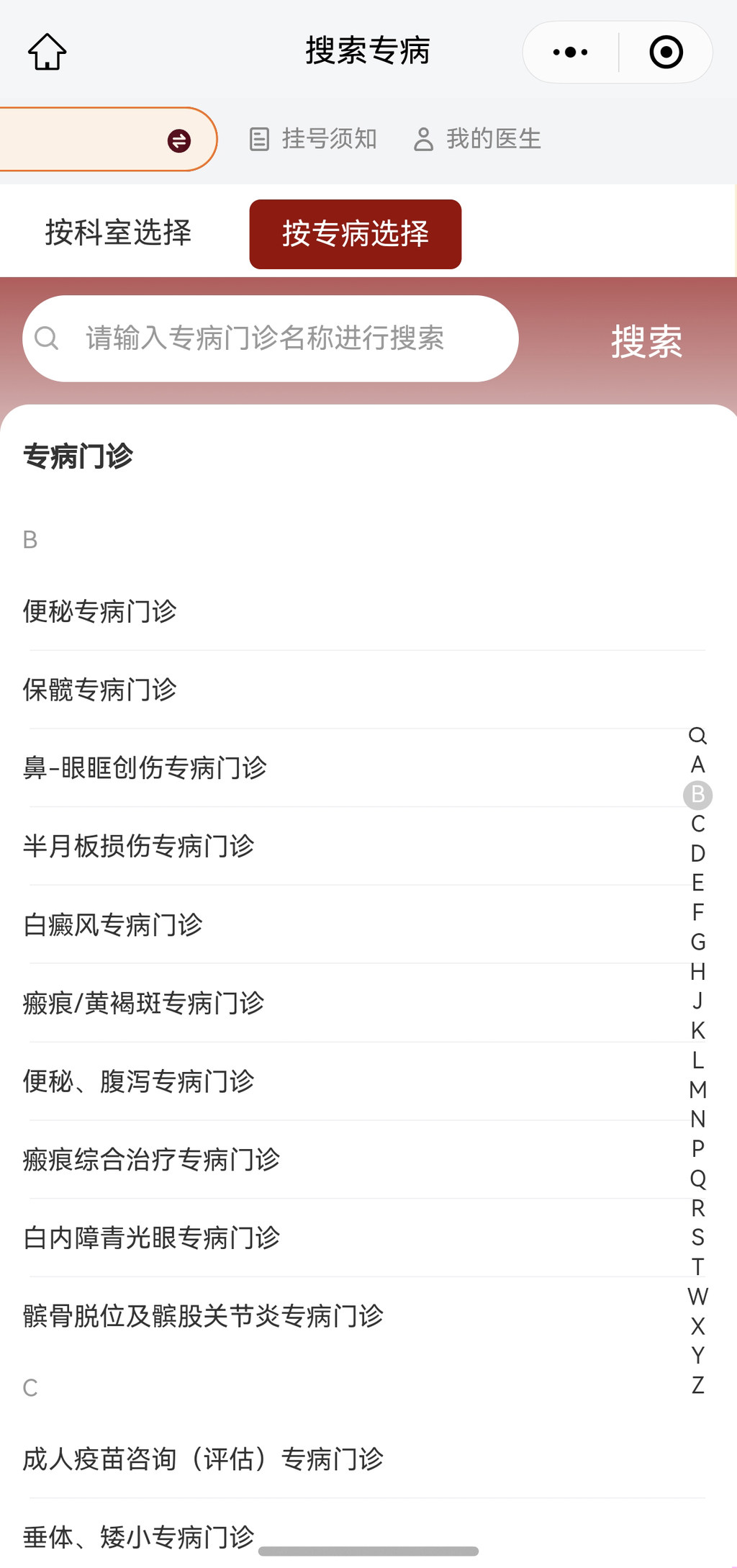Tap the 搜索 button
The image size is (737, 1568).
click(x=646, y=341)
